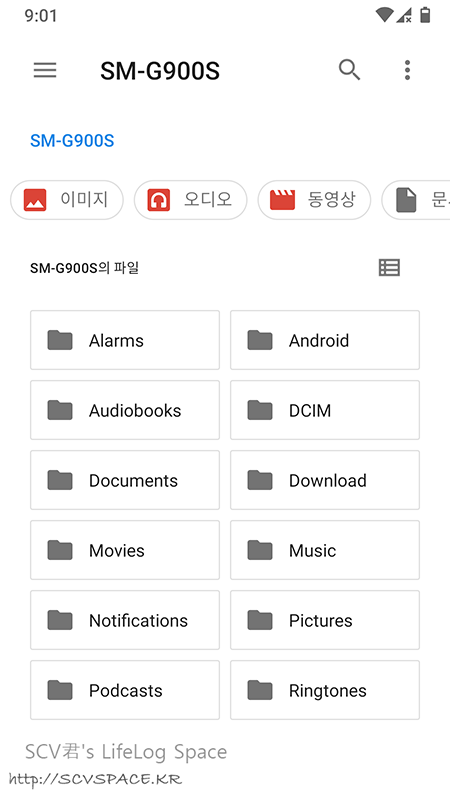Open the overflow menu
Viewport: 450px width, 800px height.
click(x=407, y=70)
